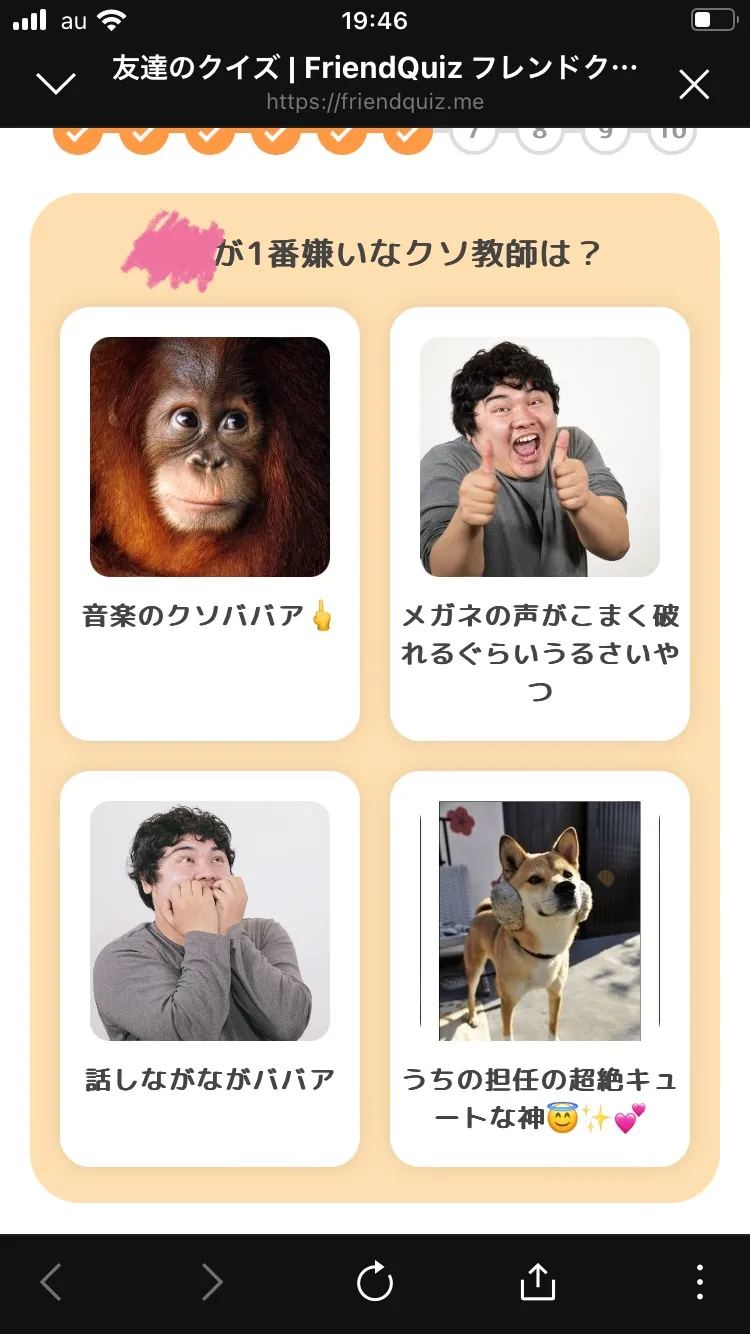Viewport: 750px width, 1334px height.
Task: Select the answer 音楽のクソババア
Action: click(x=210, y=523)
